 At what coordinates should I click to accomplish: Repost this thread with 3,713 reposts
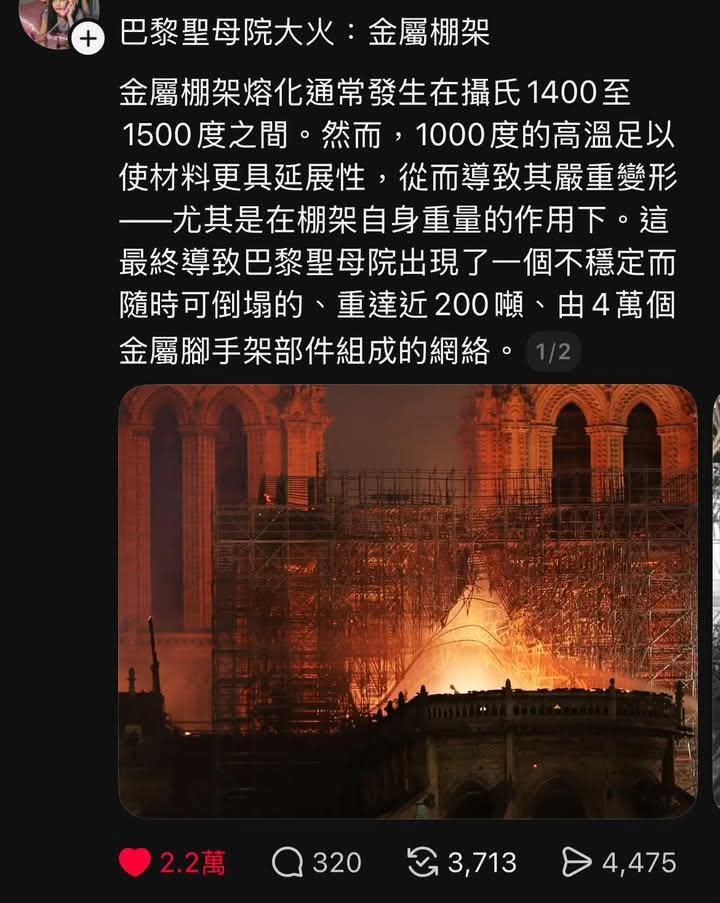tap(424, 862)
